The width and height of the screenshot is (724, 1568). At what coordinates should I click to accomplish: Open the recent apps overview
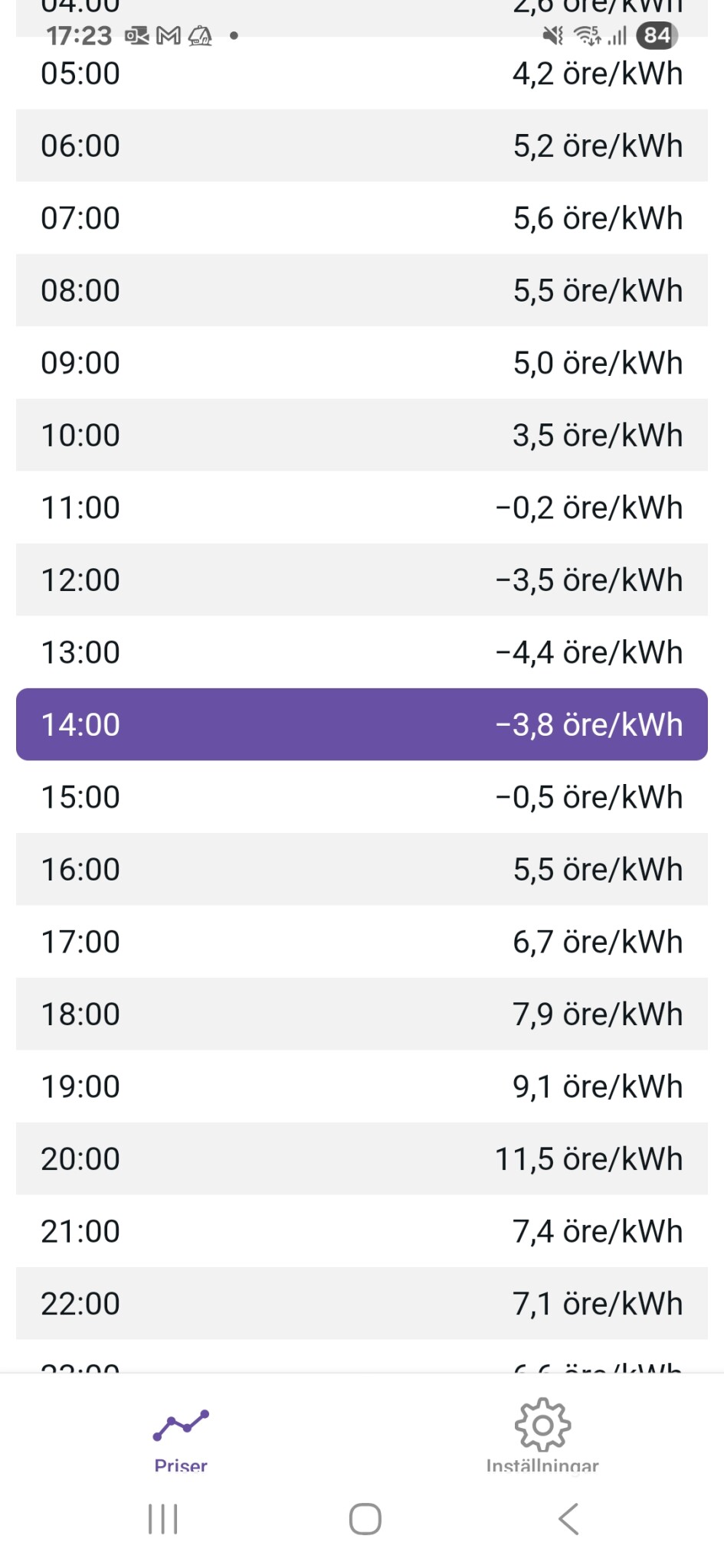pos(162,1519)
